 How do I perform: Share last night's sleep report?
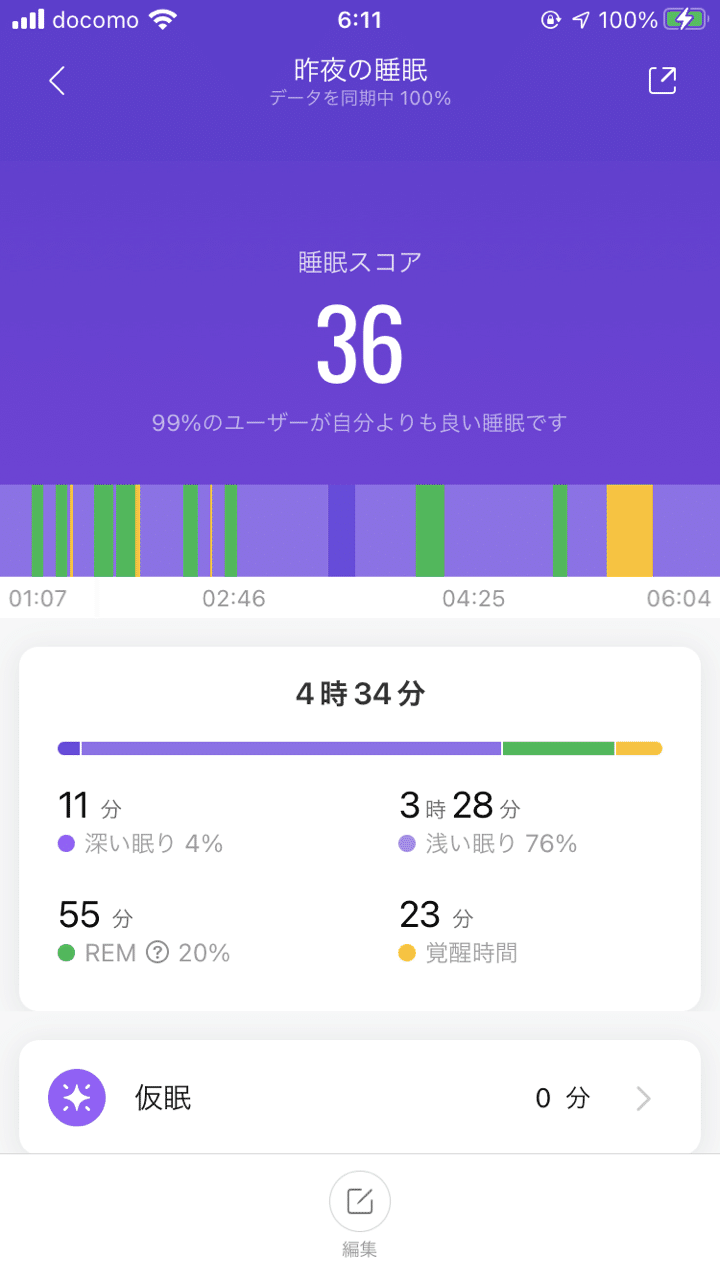pos(662,81)
